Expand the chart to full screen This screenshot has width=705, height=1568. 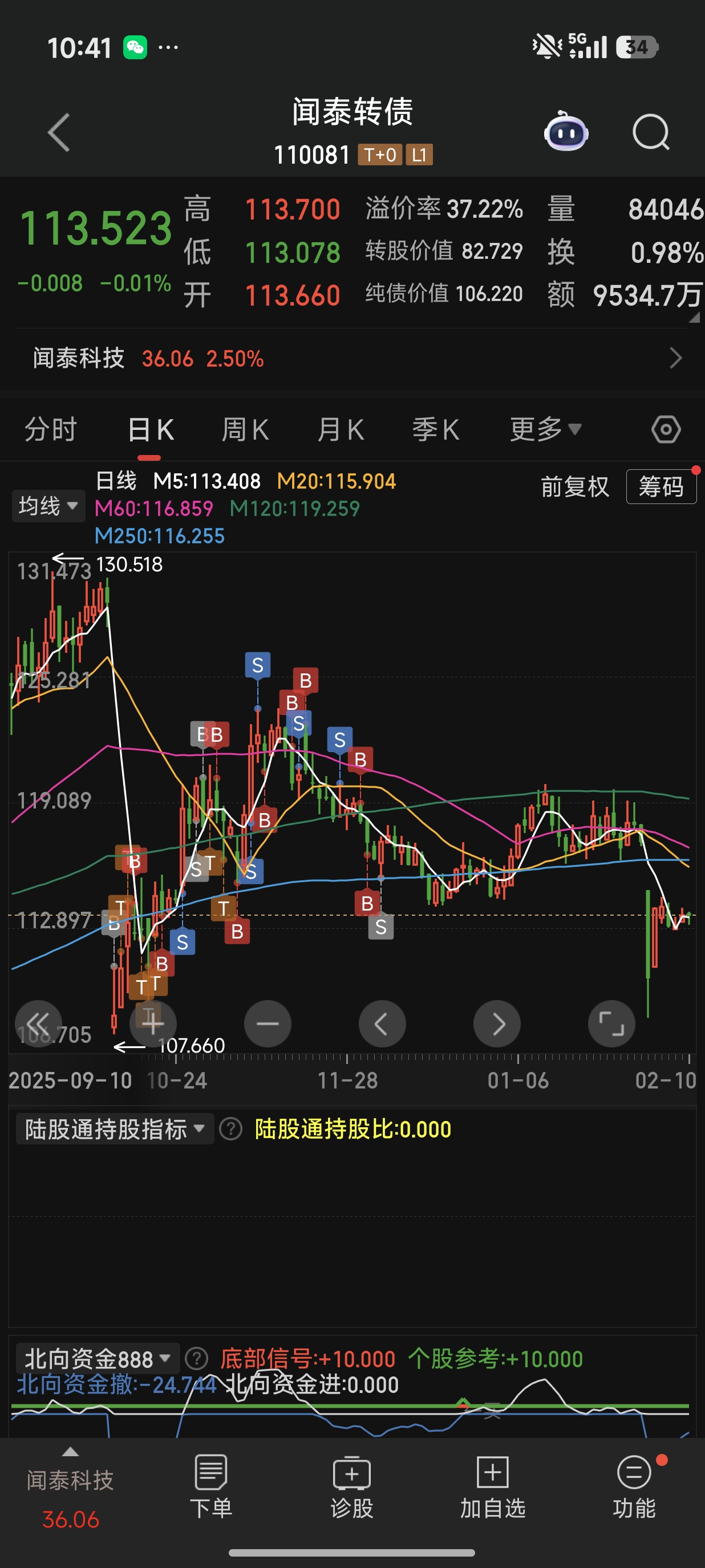[611, 1024]
